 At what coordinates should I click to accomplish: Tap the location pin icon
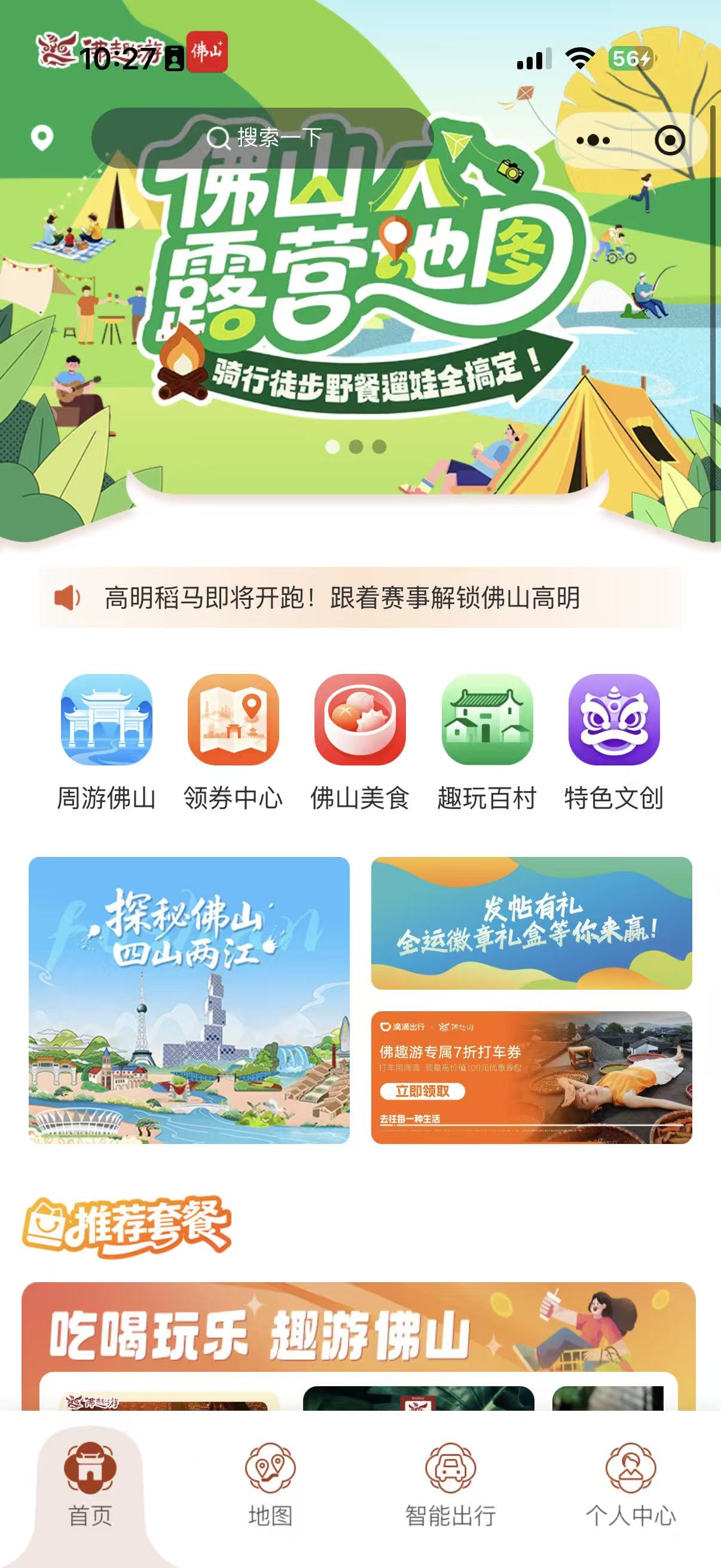pyautogui.click(x=42, y=138)
